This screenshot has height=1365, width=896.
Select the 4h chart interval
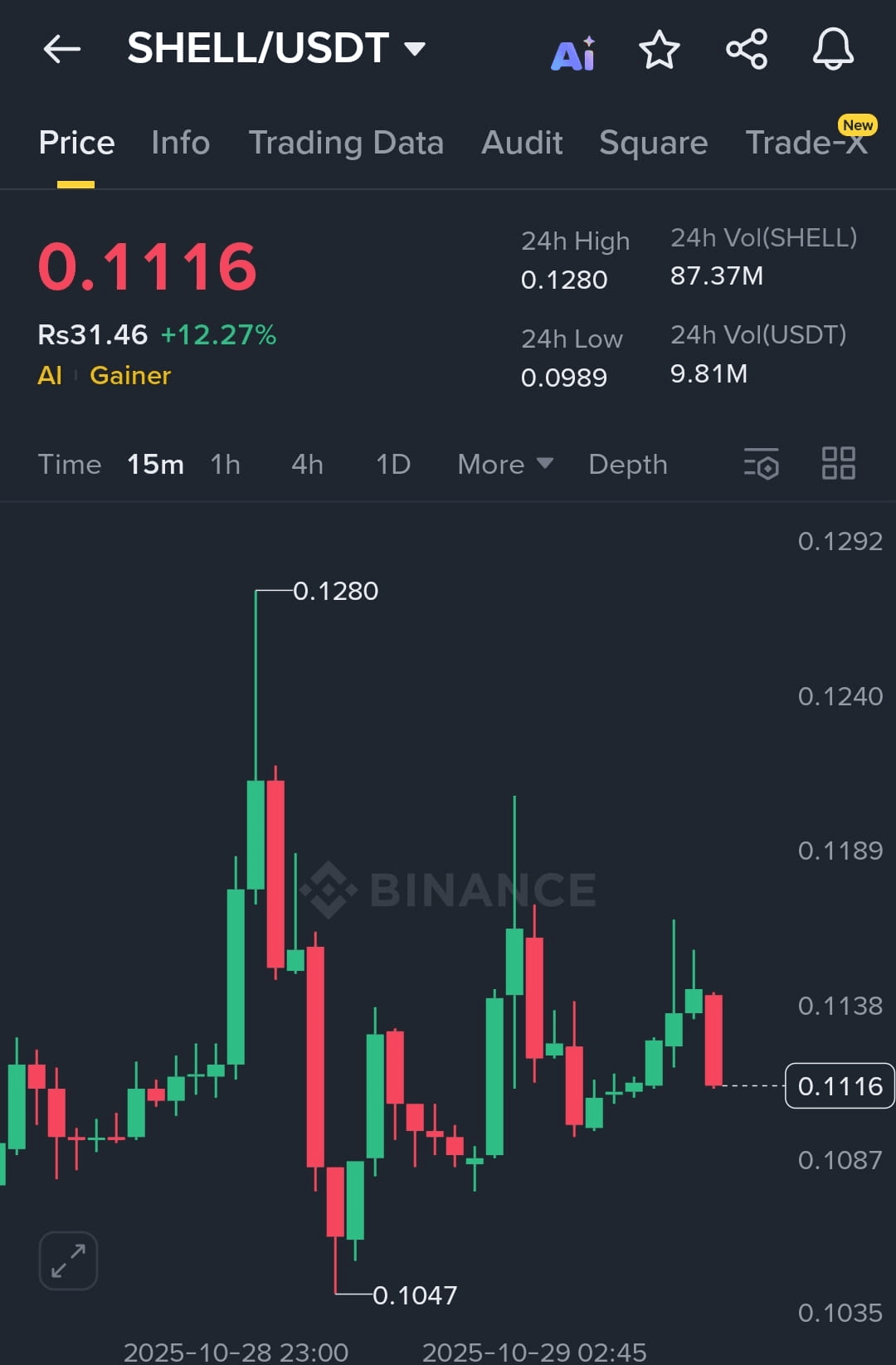tap(307, 464)
